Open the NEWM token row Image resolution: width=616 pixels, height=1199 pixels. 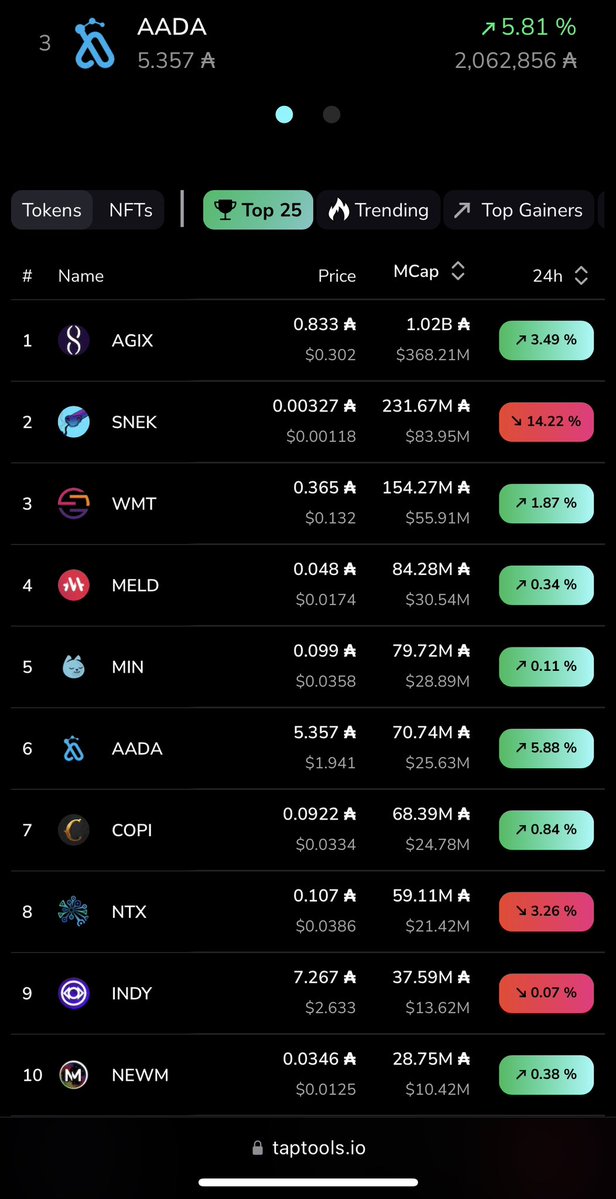click(308, 1075)
